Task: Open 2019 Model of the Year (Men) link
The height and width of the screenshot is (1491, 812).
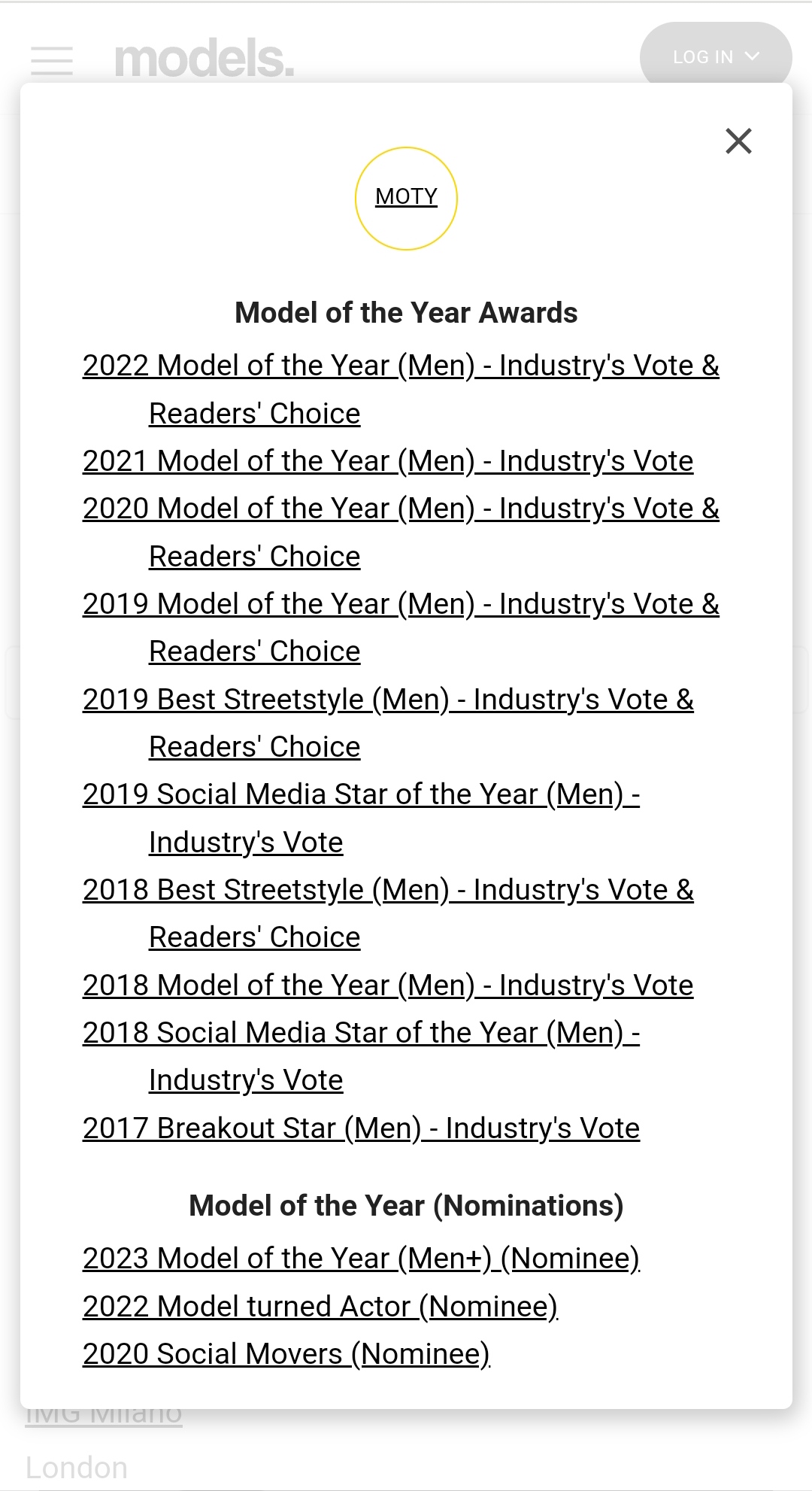Action: click(x=400, y=604)
